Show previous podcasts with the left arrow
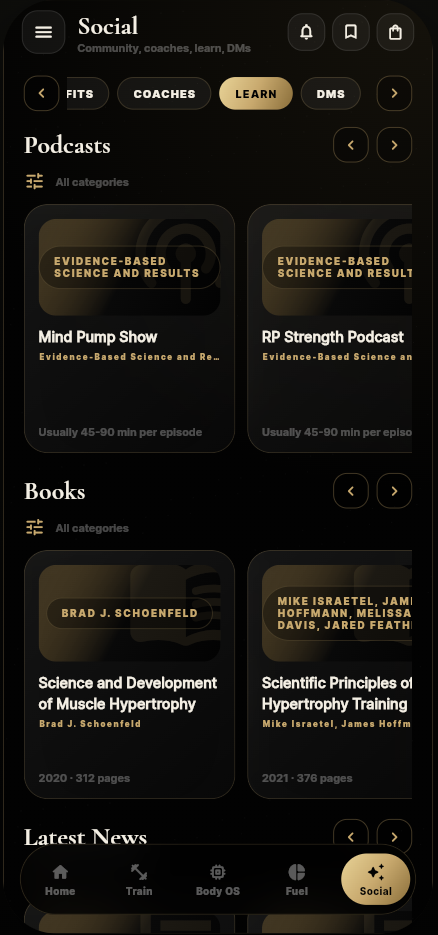 point(351,145)
